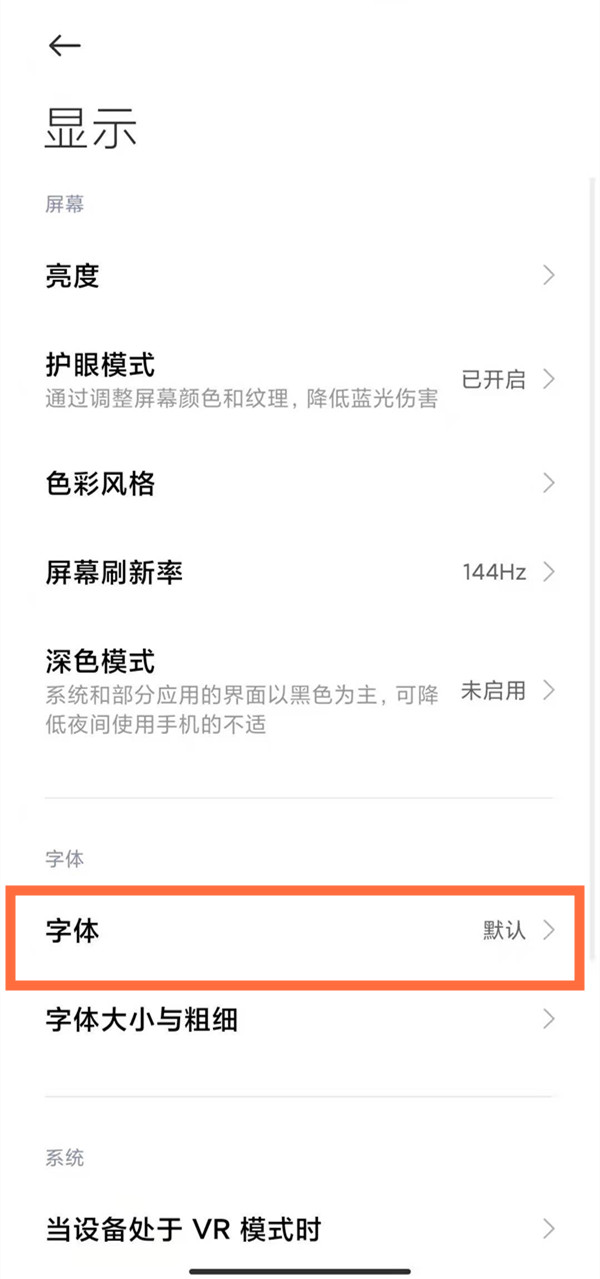
Task: Open 护眼模式 settings
Action: 300,379
